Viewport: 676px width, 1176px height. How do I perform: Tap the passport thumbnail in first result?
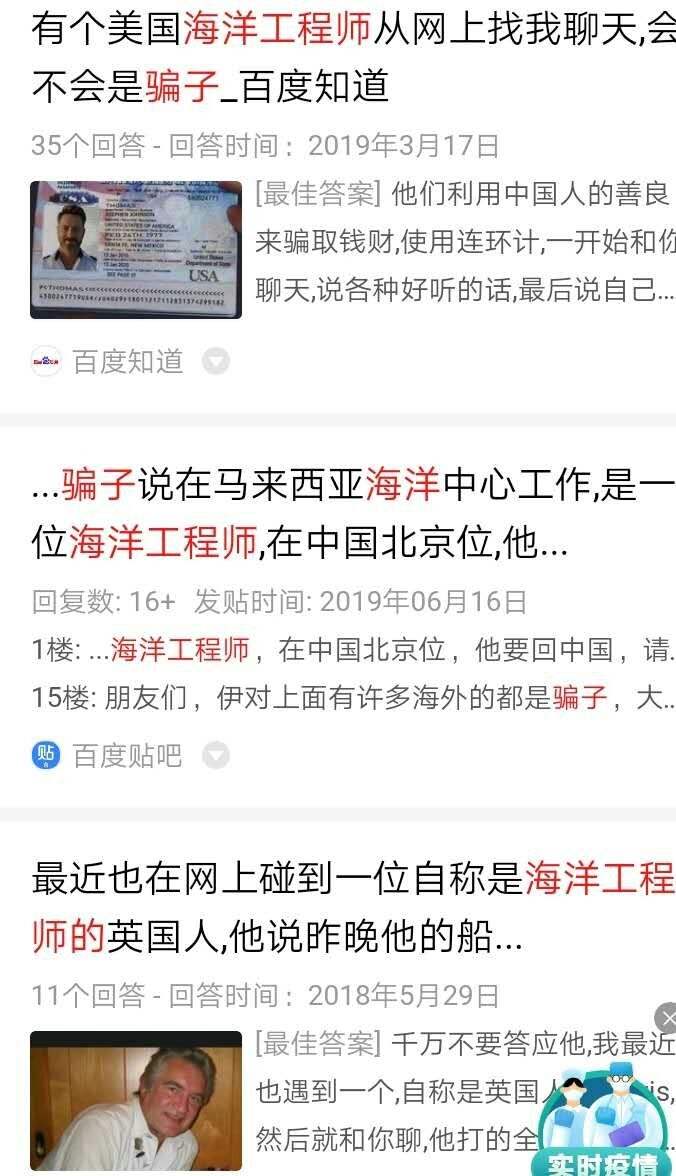coord(136,249)
